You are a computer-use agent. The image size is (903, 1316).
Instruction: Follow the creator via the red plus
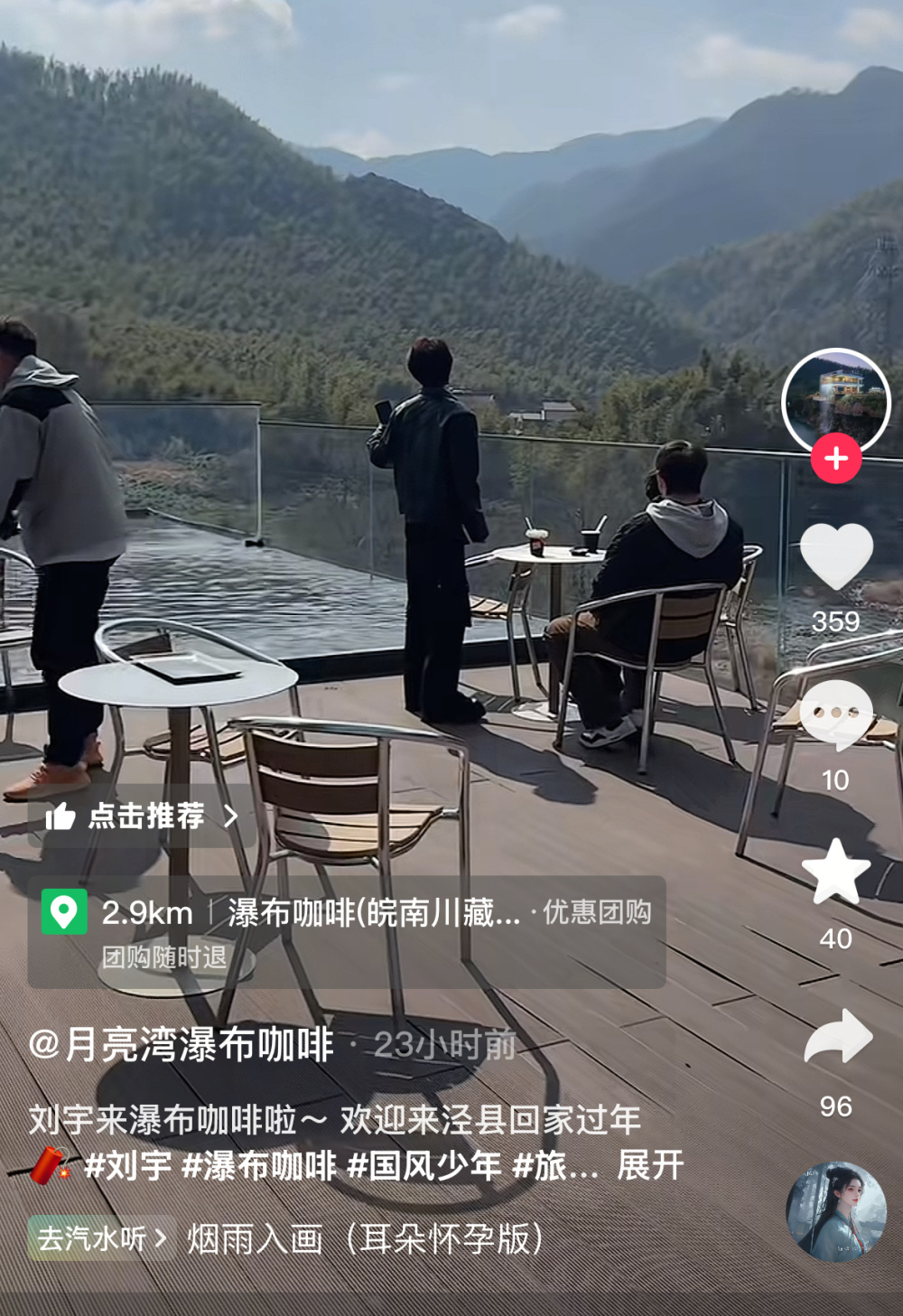pos(835,458)
